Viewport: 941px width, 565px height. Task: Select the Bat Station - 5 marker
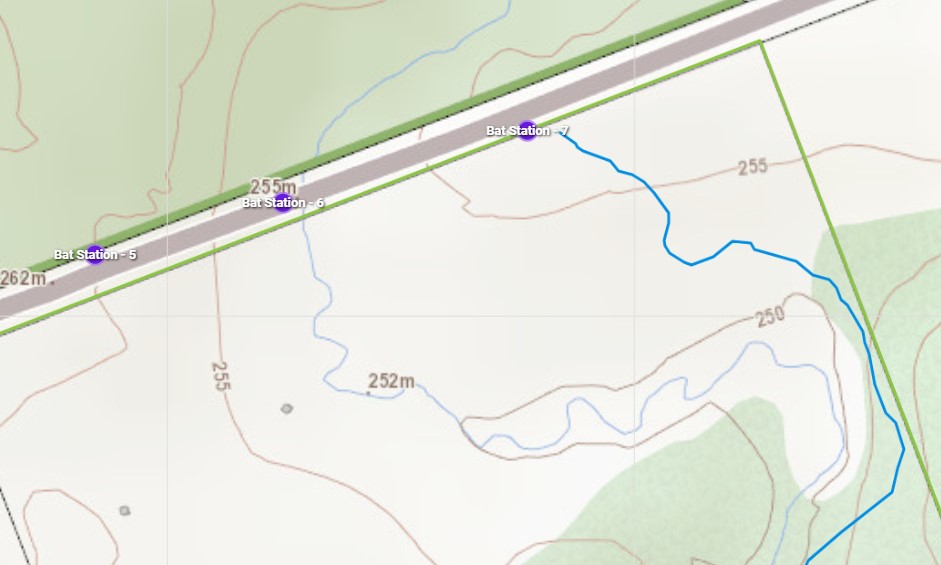[95, 255]
